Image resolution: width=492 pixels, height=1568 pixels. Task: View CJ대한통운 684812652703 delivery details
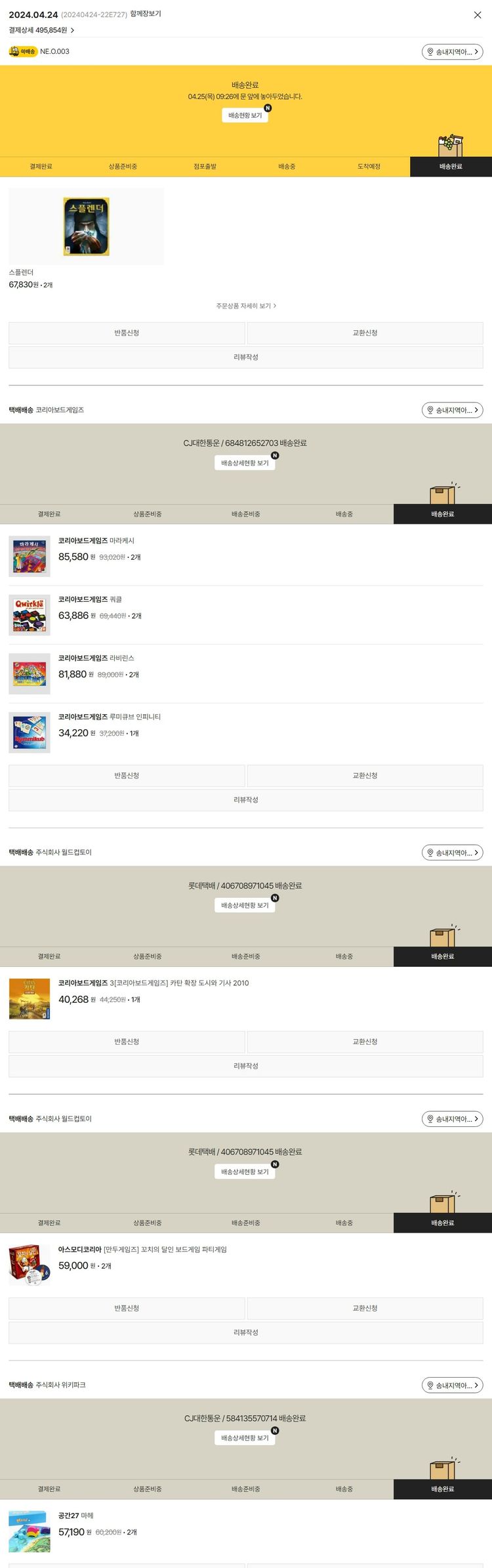coord(245,463)
